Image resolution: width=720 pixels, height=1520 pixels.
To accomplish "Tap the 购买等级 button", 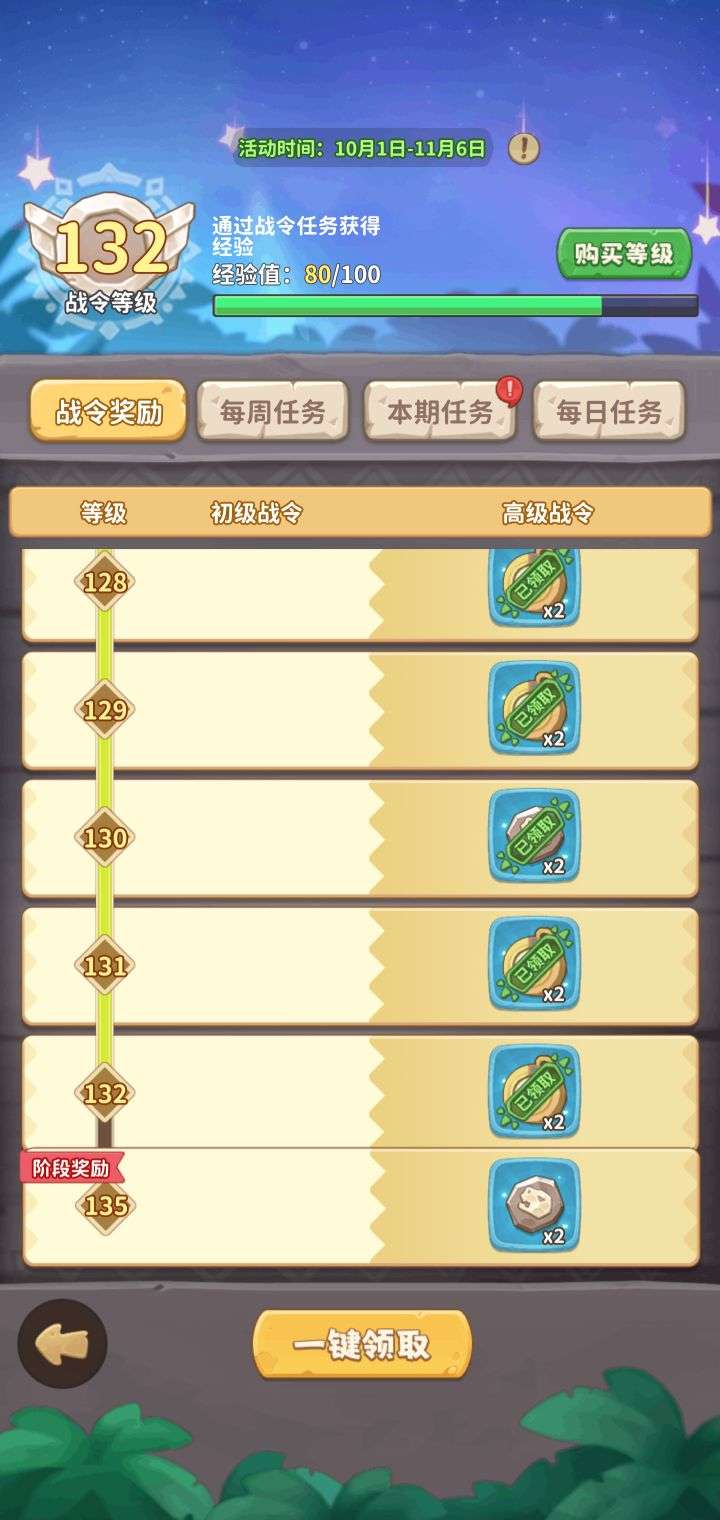I will [624, 253].
